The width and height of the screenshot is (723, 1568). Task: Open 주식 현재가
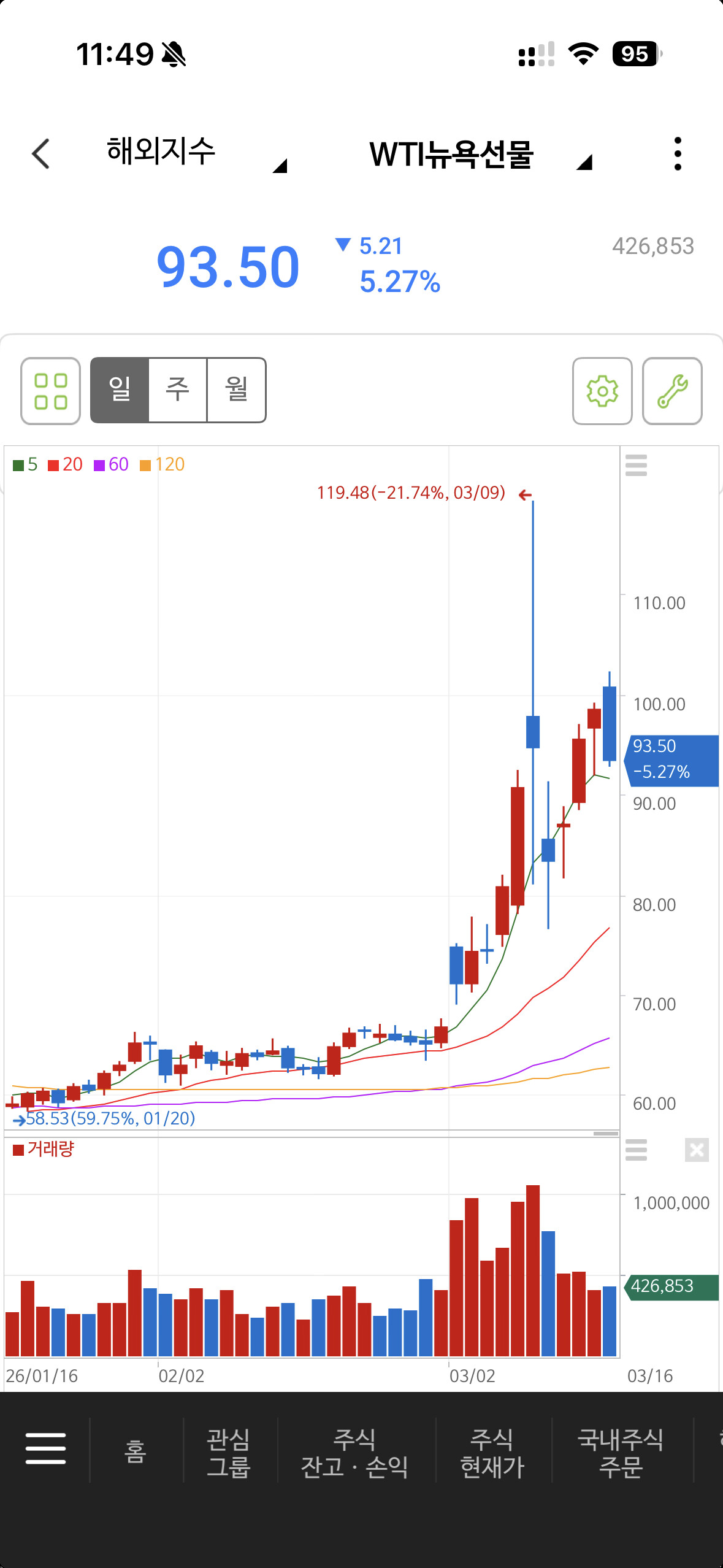[x=492, y=1453]
